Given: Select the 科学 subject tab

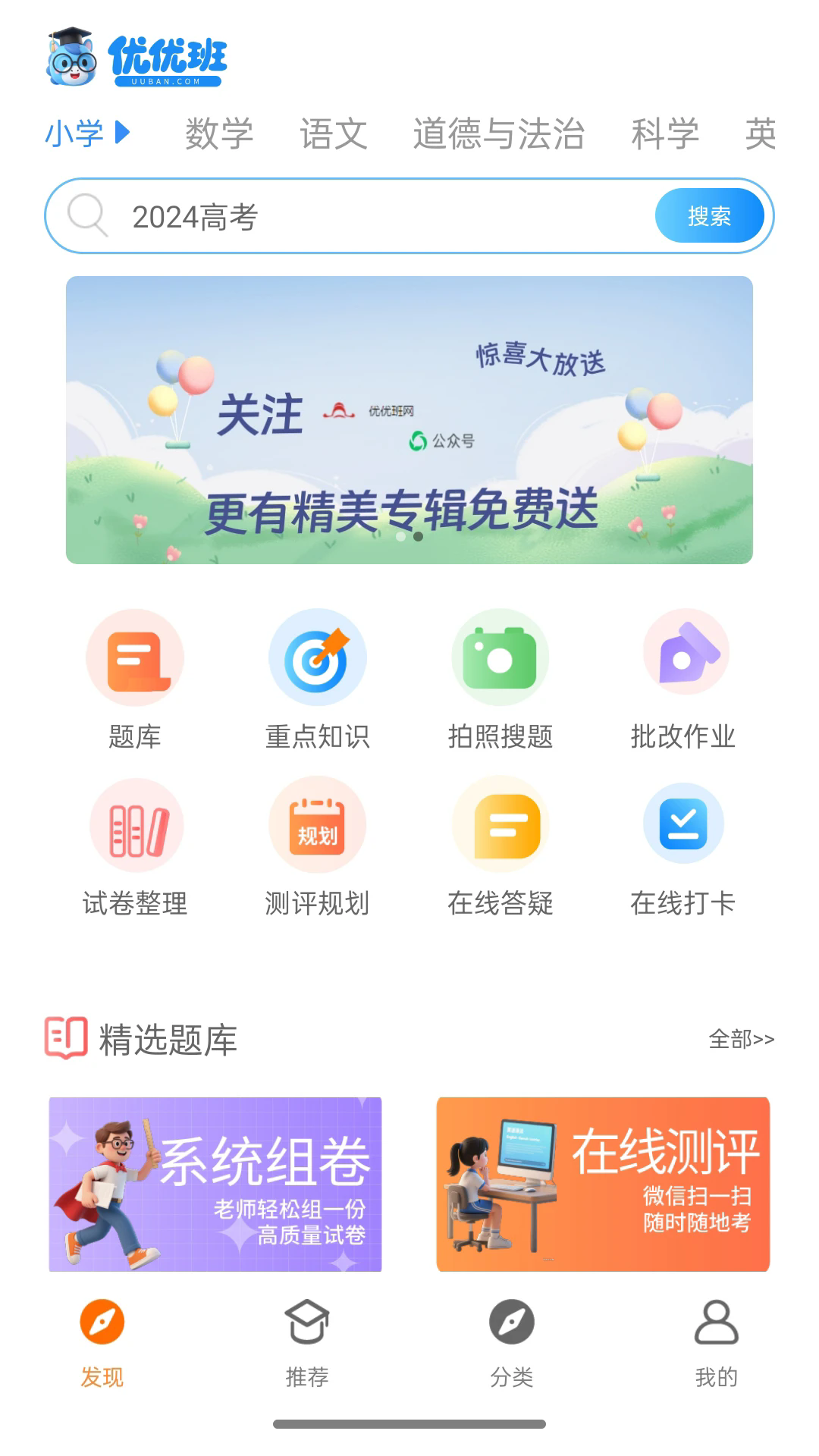Looking at the screenshot, I should [664, 133].
